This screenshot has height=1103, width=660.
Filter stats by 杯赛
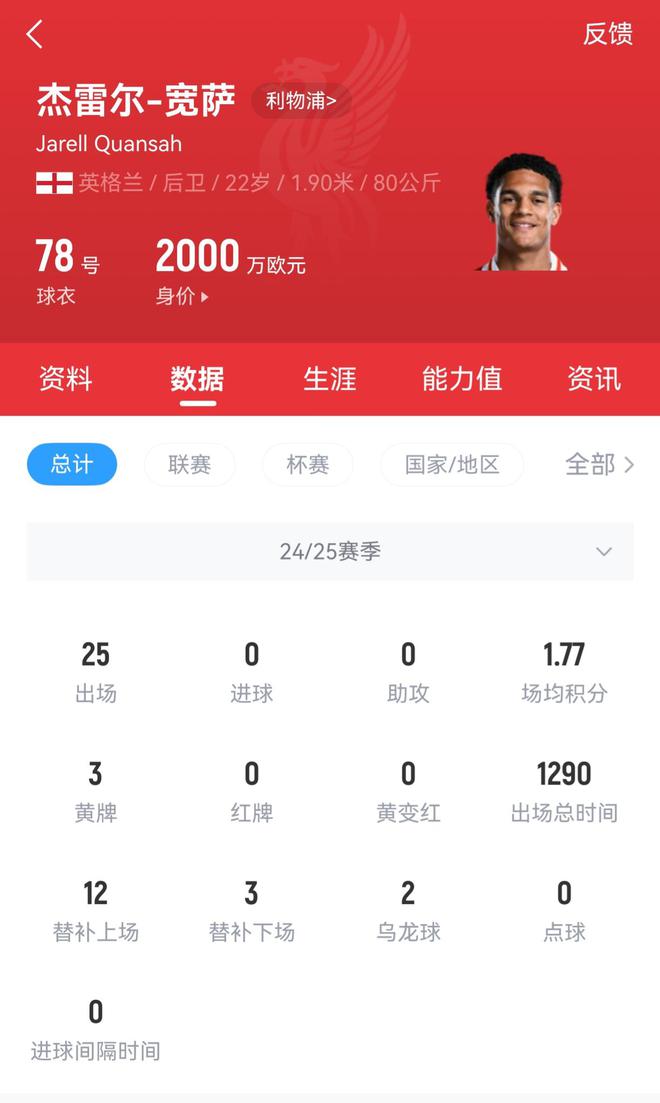(308, 465)
